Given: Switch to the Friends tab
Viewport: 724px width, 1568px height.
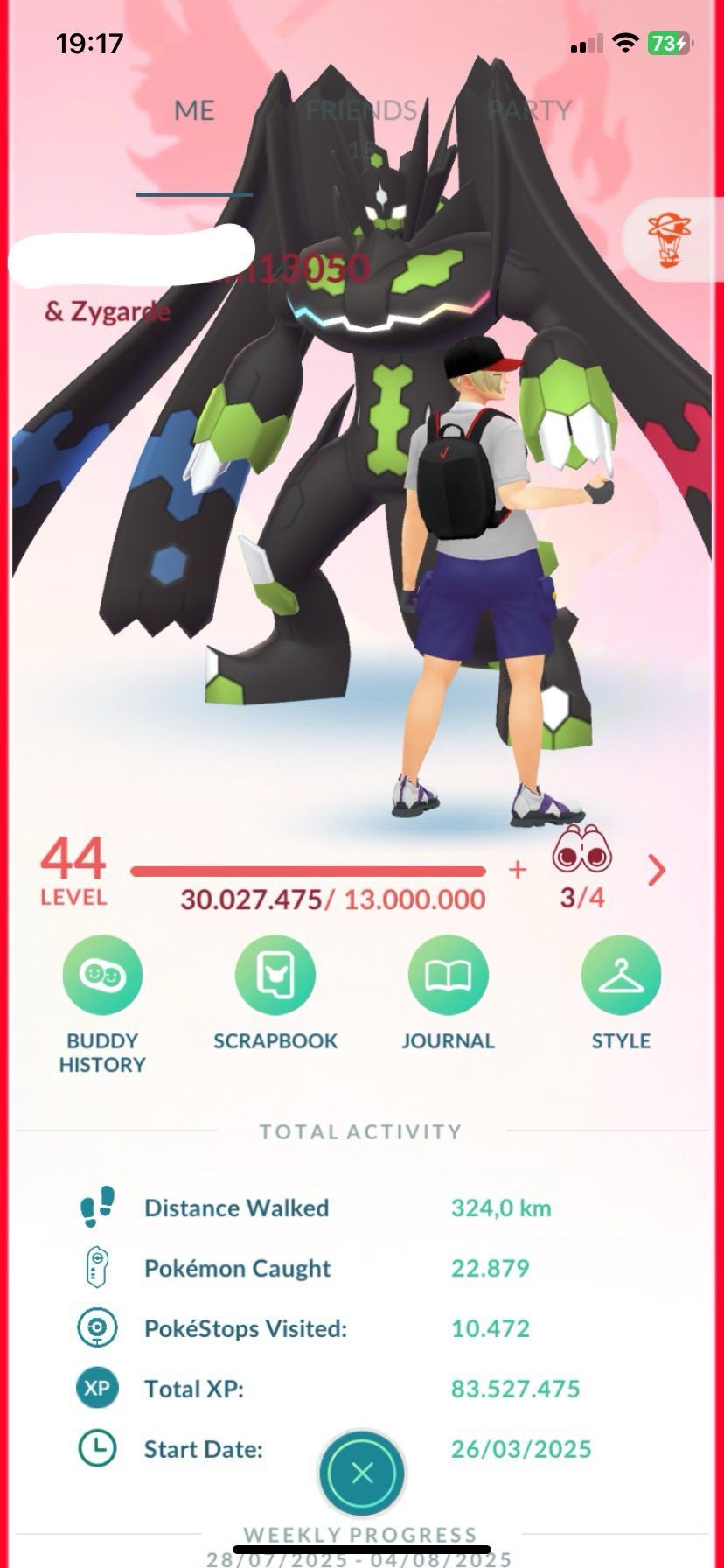Looking at the screenshot, I should tap(360, 110).
